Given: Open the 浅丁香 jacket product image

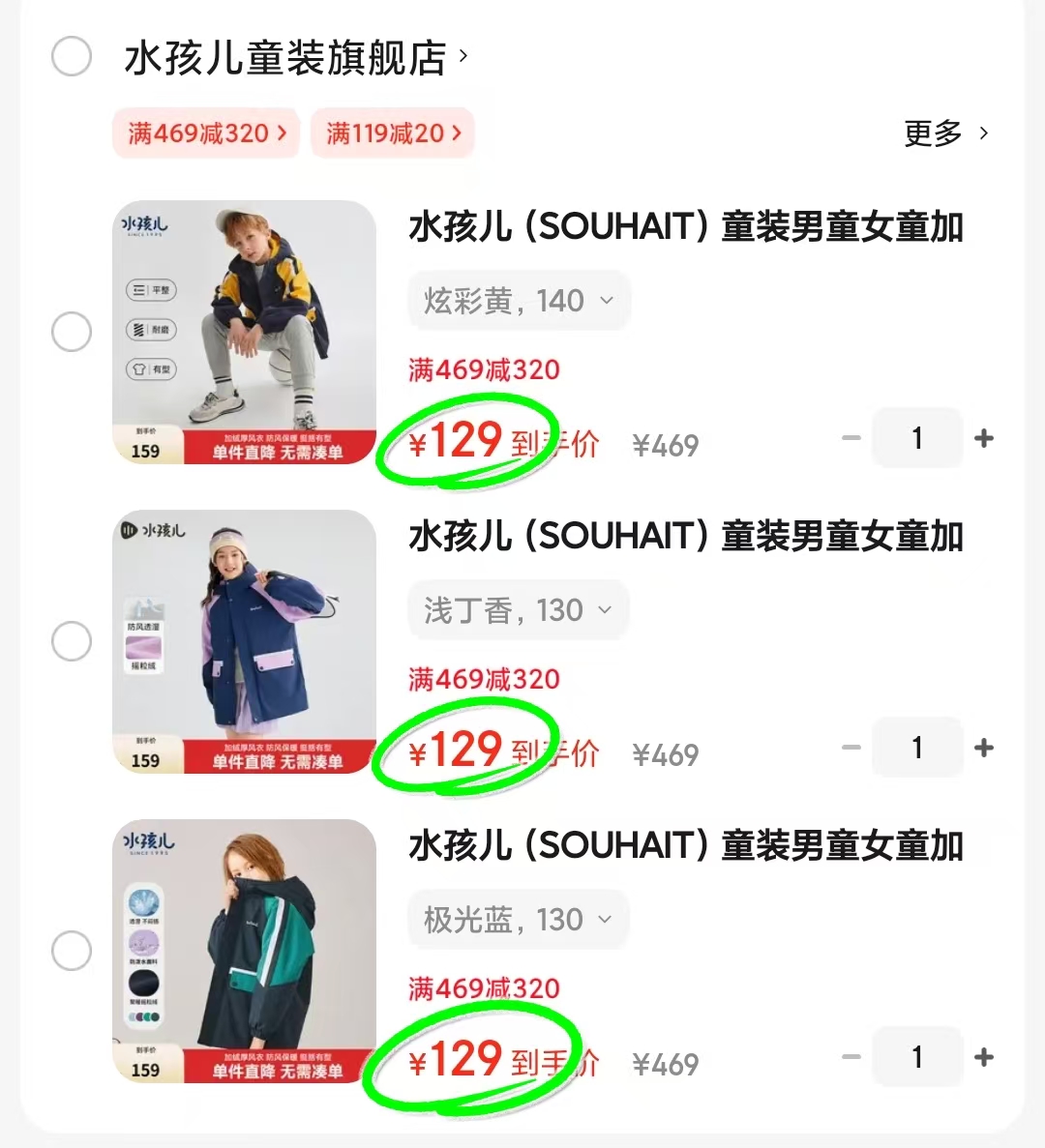Looking at the screenshot, I should [244, 641].
